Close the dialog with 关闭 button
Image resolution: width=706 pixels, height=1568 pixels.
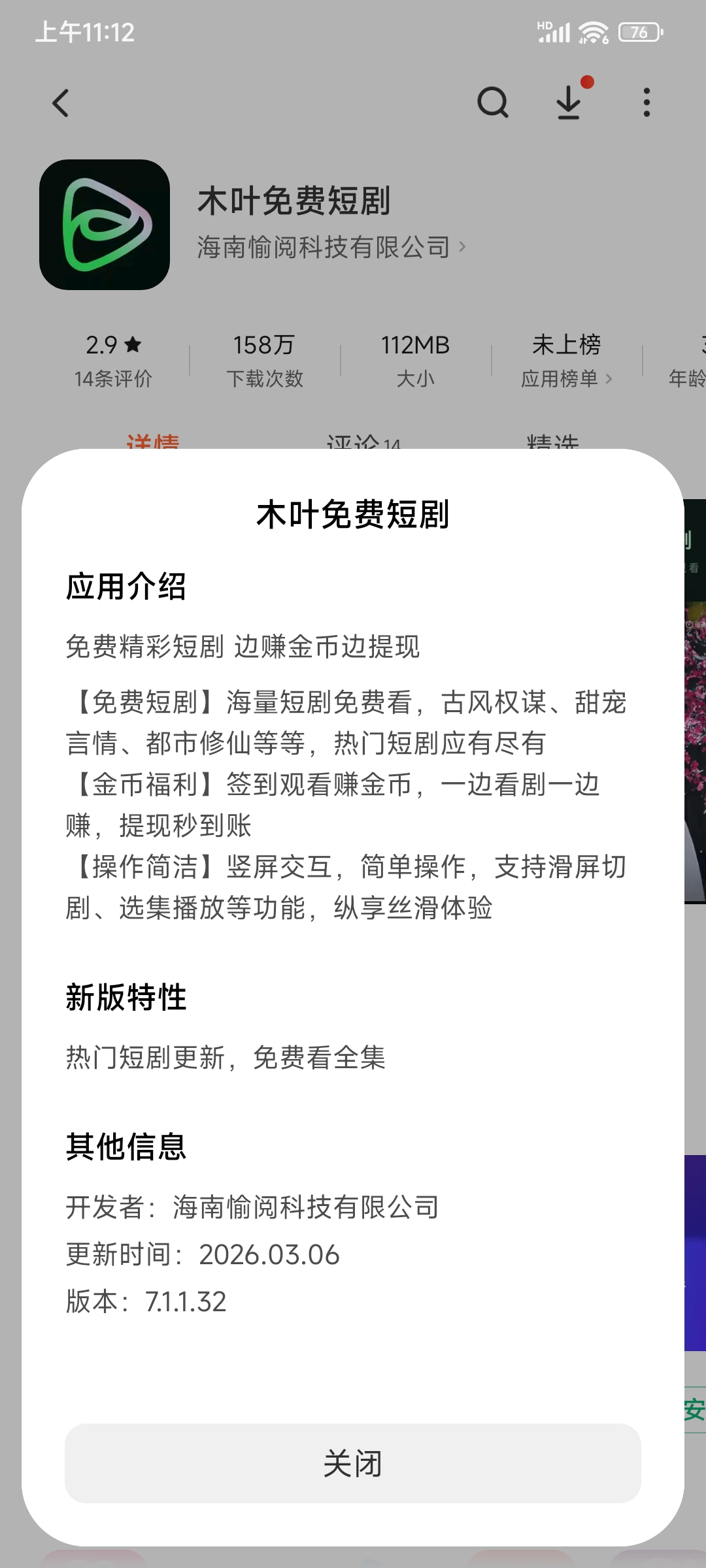coord(353,1464)
